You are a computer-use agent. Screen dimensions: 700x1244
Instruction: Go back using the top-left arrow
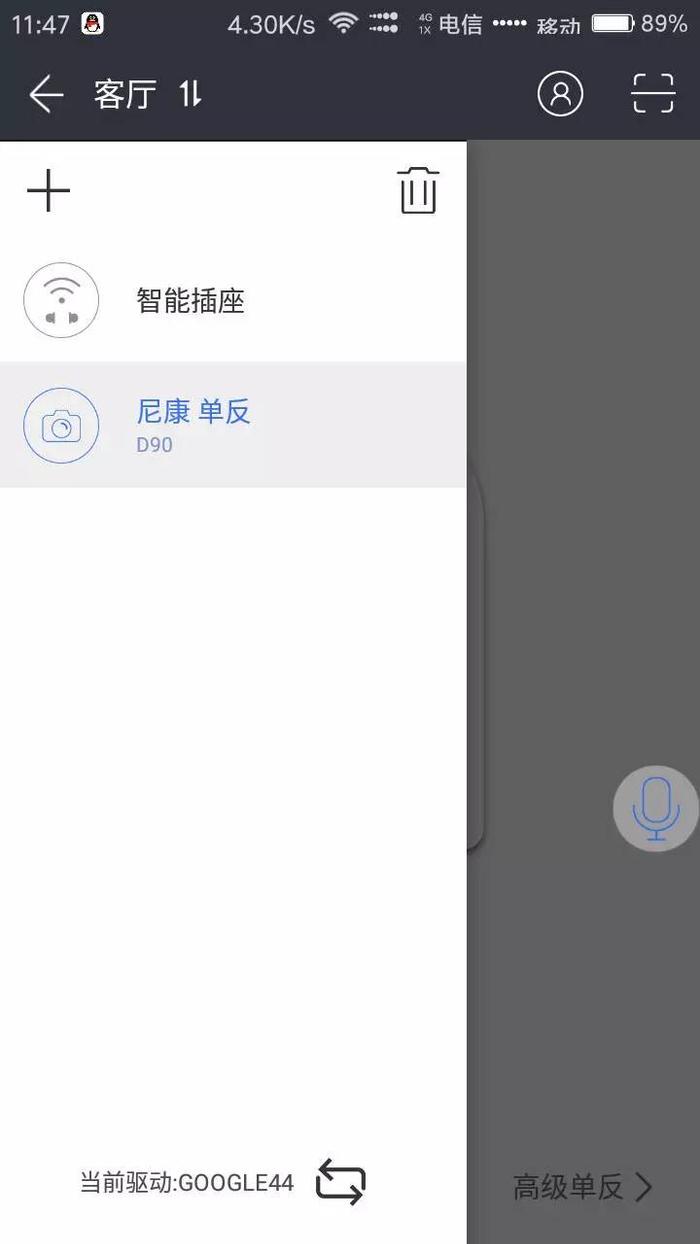click(46, 95)
